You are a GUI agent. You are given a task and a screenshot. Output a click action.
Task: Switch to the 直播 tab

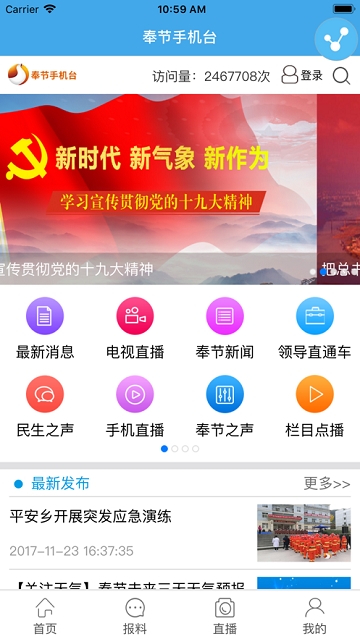[x=225, y=615]
